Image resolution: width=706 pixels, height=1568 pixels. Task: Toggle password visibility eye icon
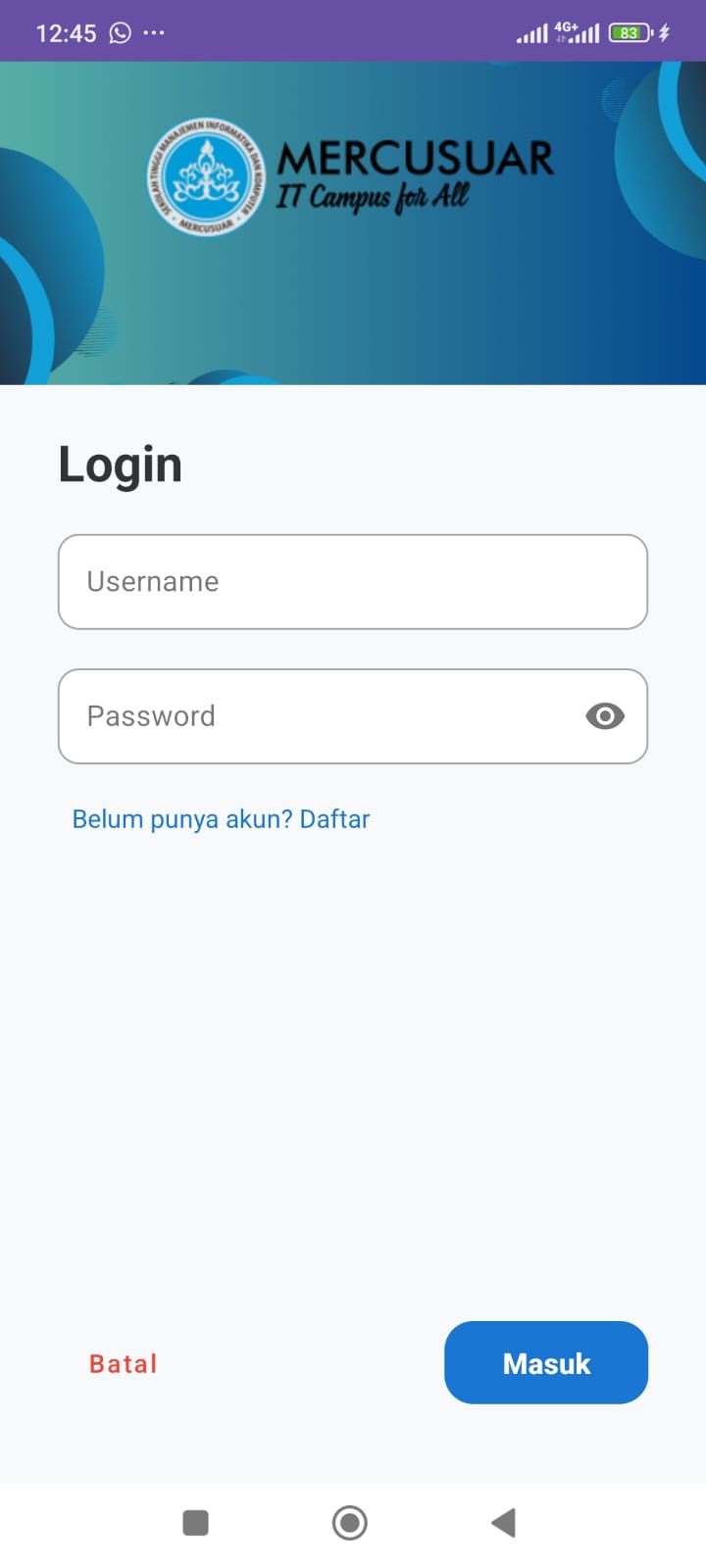[604, 716]
